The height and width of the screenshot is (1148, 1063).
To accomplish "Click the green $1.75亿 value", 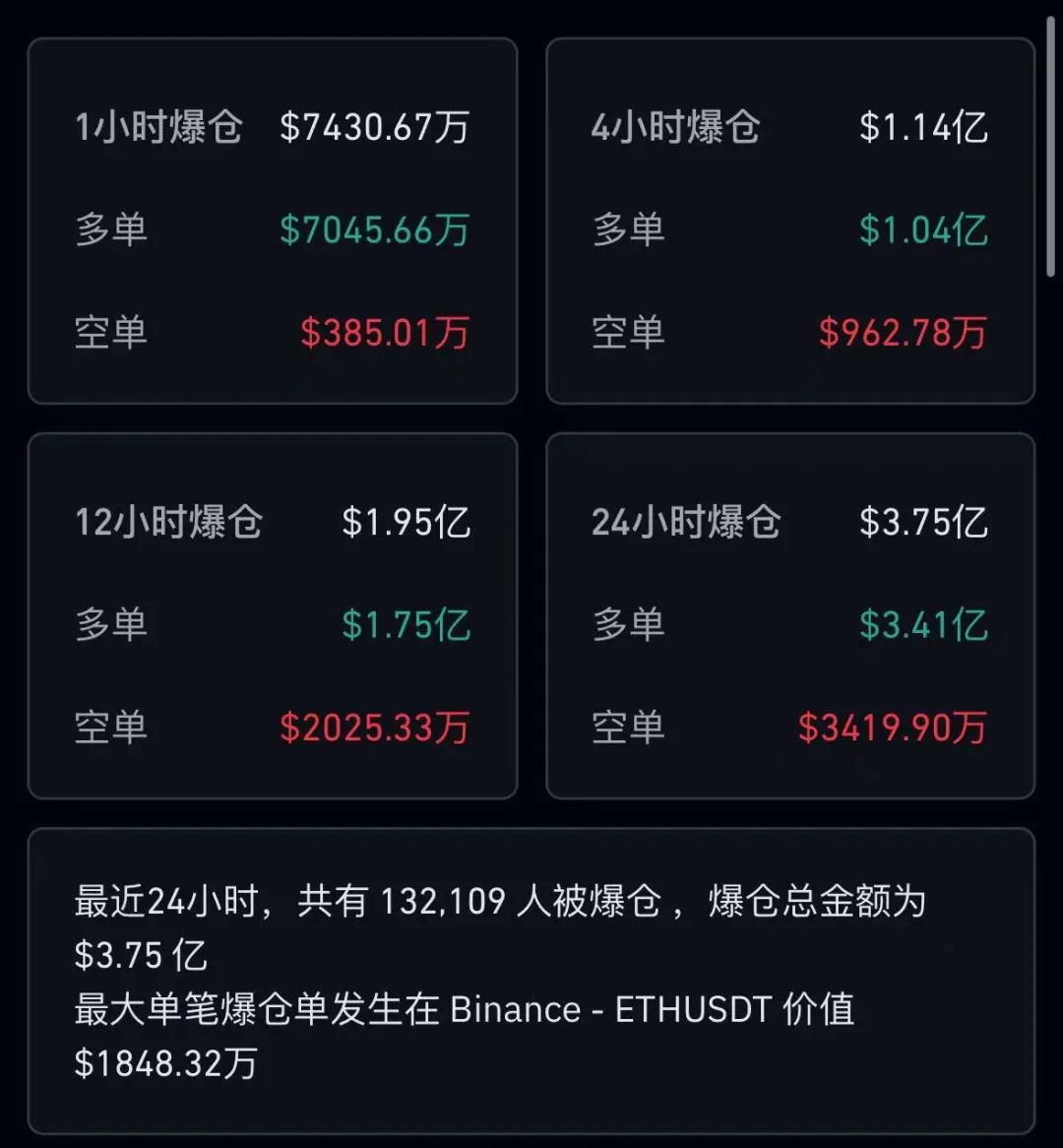I will coord(408,624).
